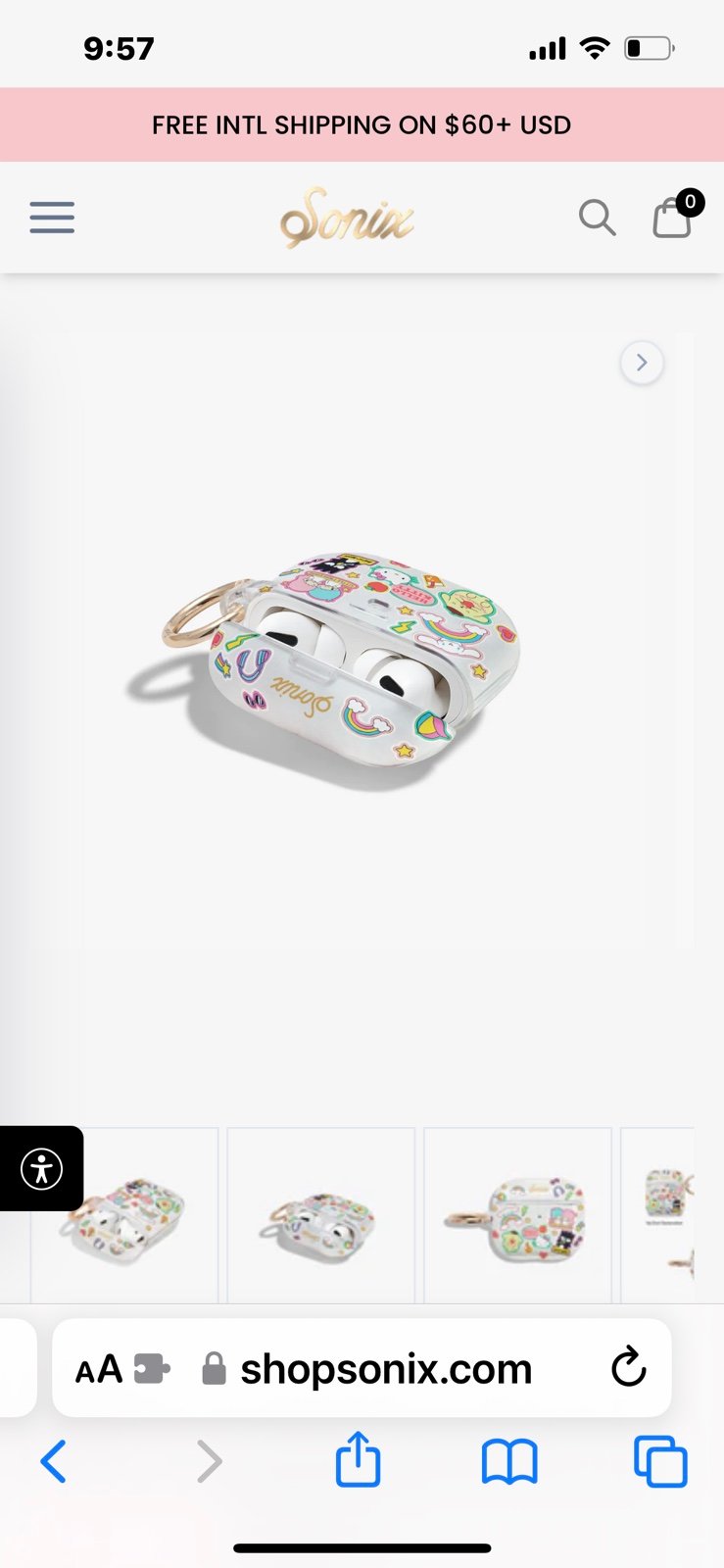Image resolution: width=724 pixels, height=1568 pixels.
Task: Select the partially visible fourth thumbnail
Action: coord(658,1215)
